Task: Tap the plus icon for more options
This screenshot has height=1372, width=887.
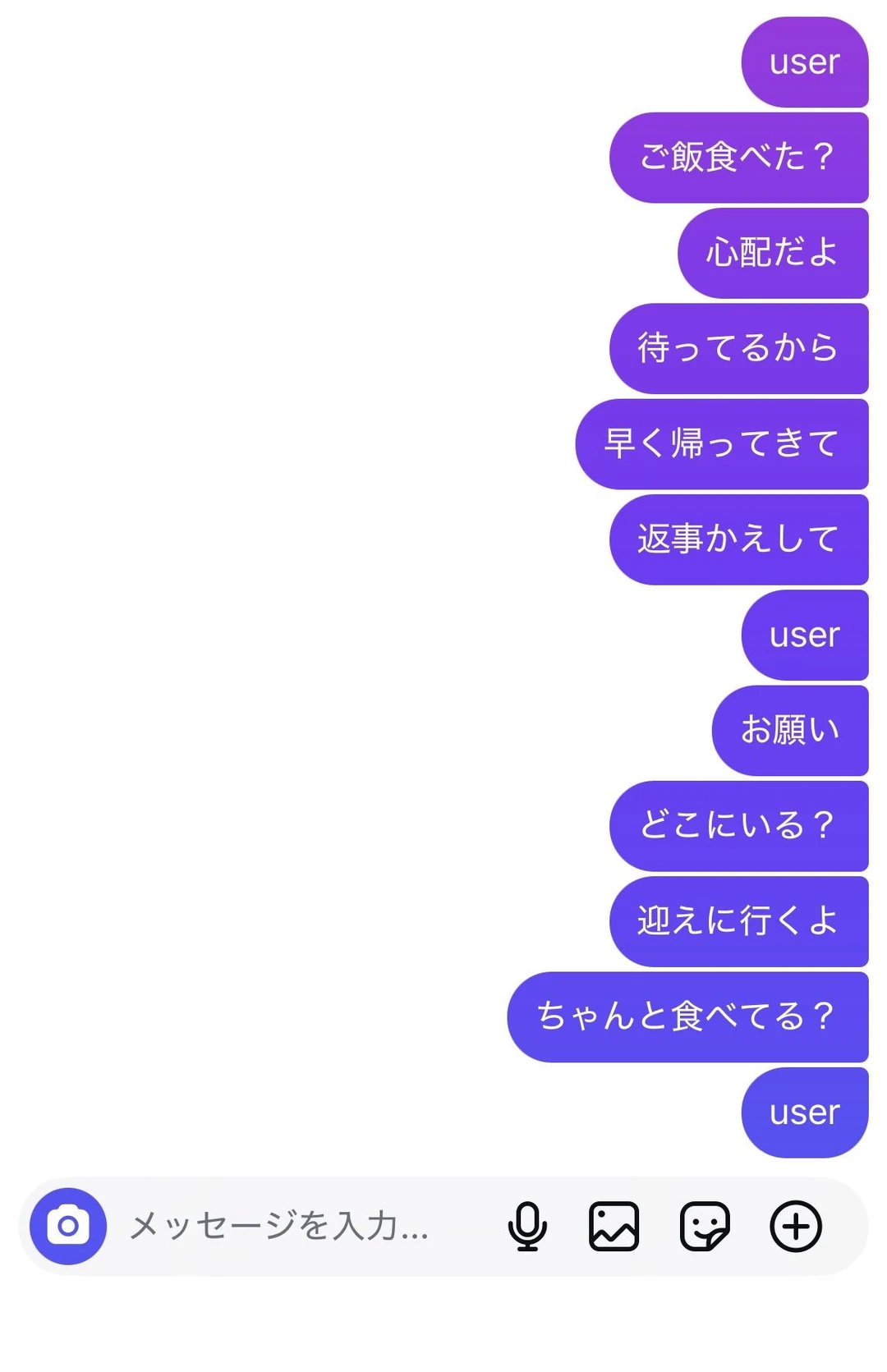Action: point(795,1226)
